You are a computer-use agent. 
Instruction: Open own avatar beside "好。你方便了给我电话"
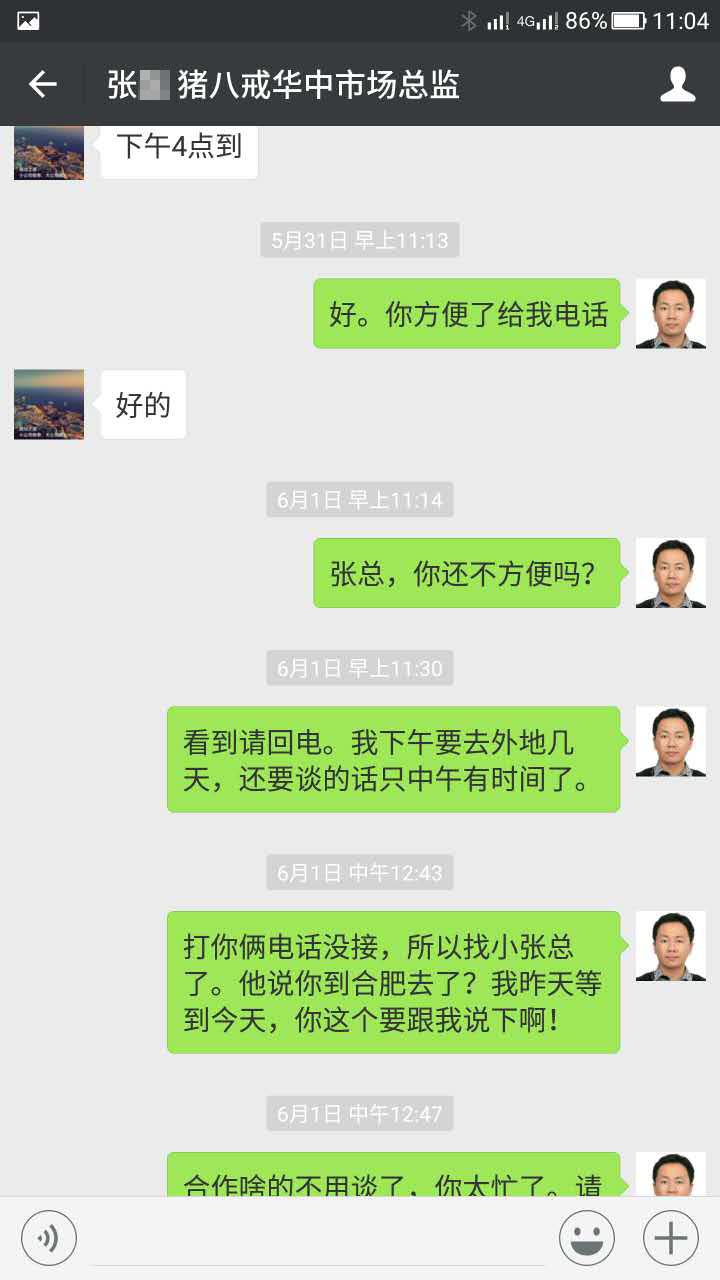670,314
